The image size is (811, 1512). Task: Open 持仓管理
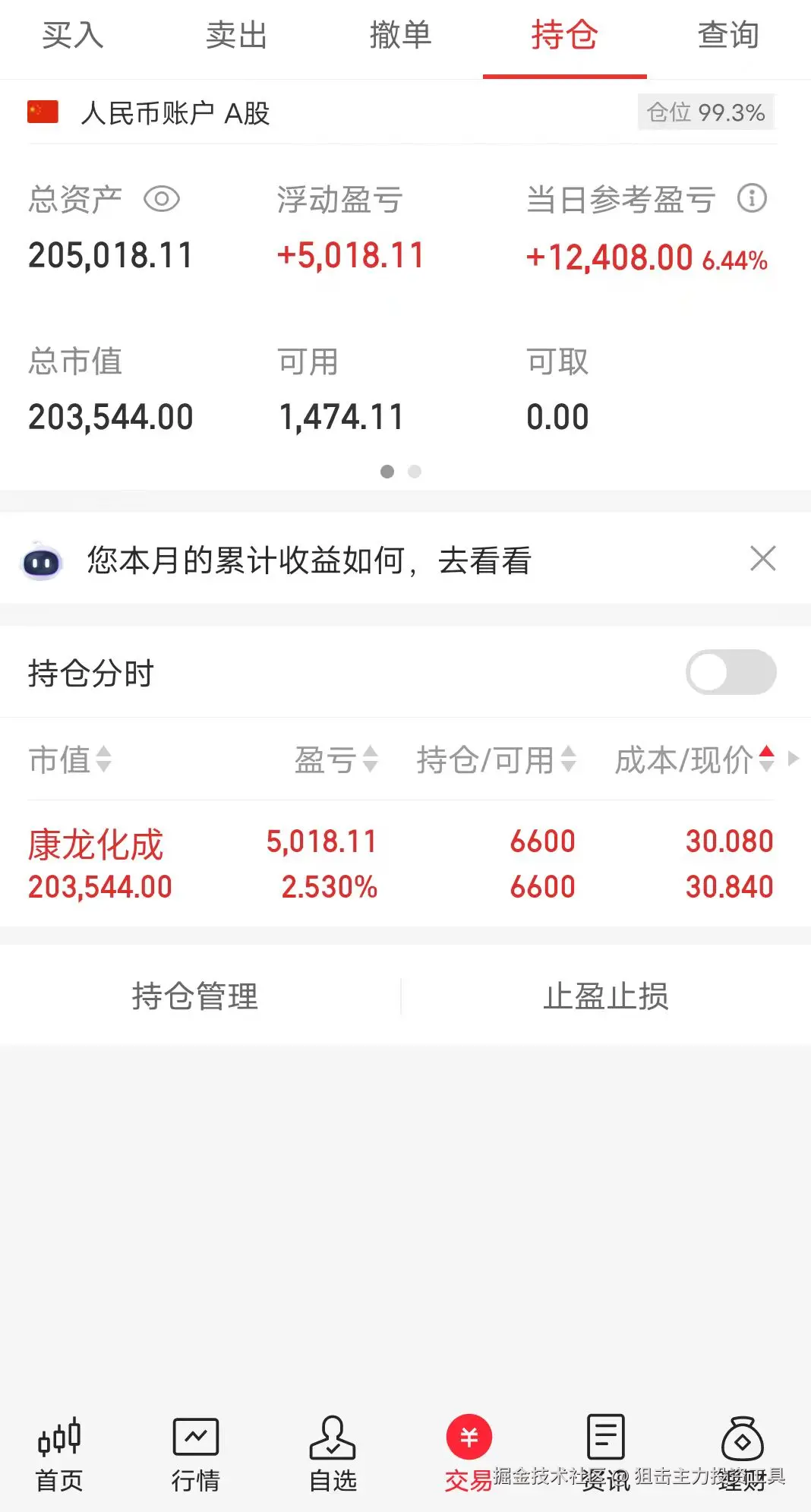195,996
